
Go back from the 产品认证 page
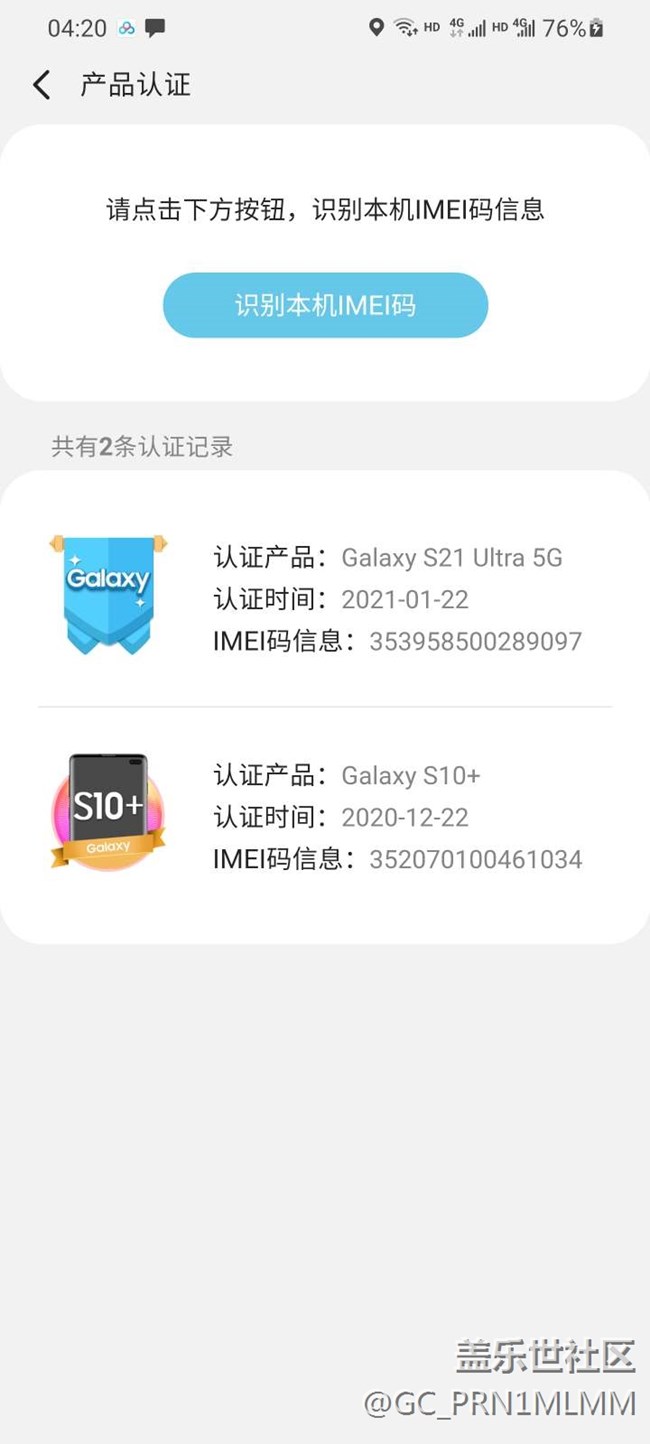41,85
